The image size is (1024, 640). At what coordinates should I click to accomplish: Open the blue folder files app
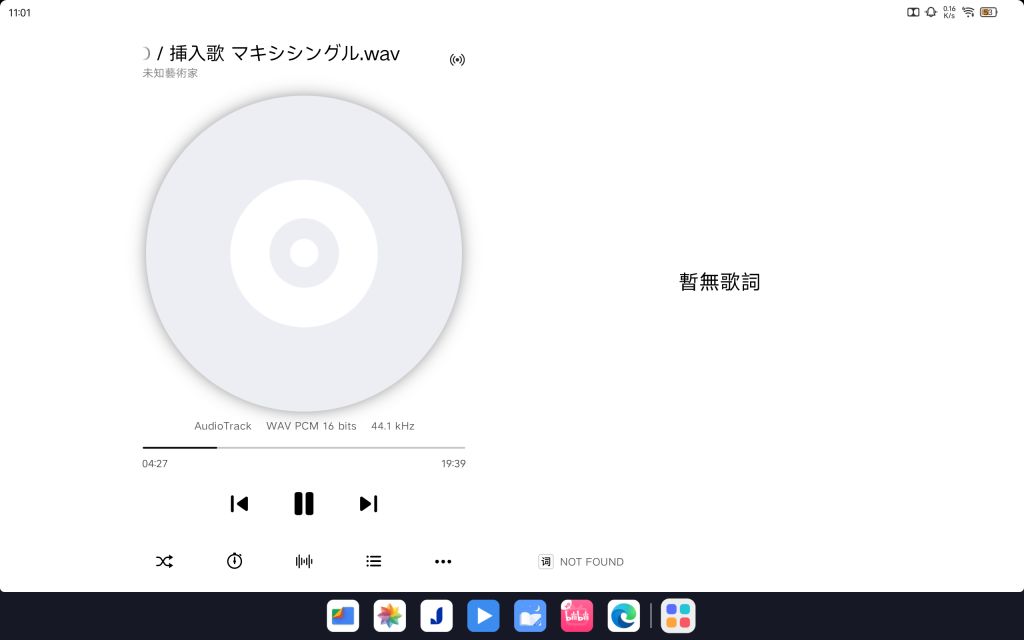[x=343, y=616]
